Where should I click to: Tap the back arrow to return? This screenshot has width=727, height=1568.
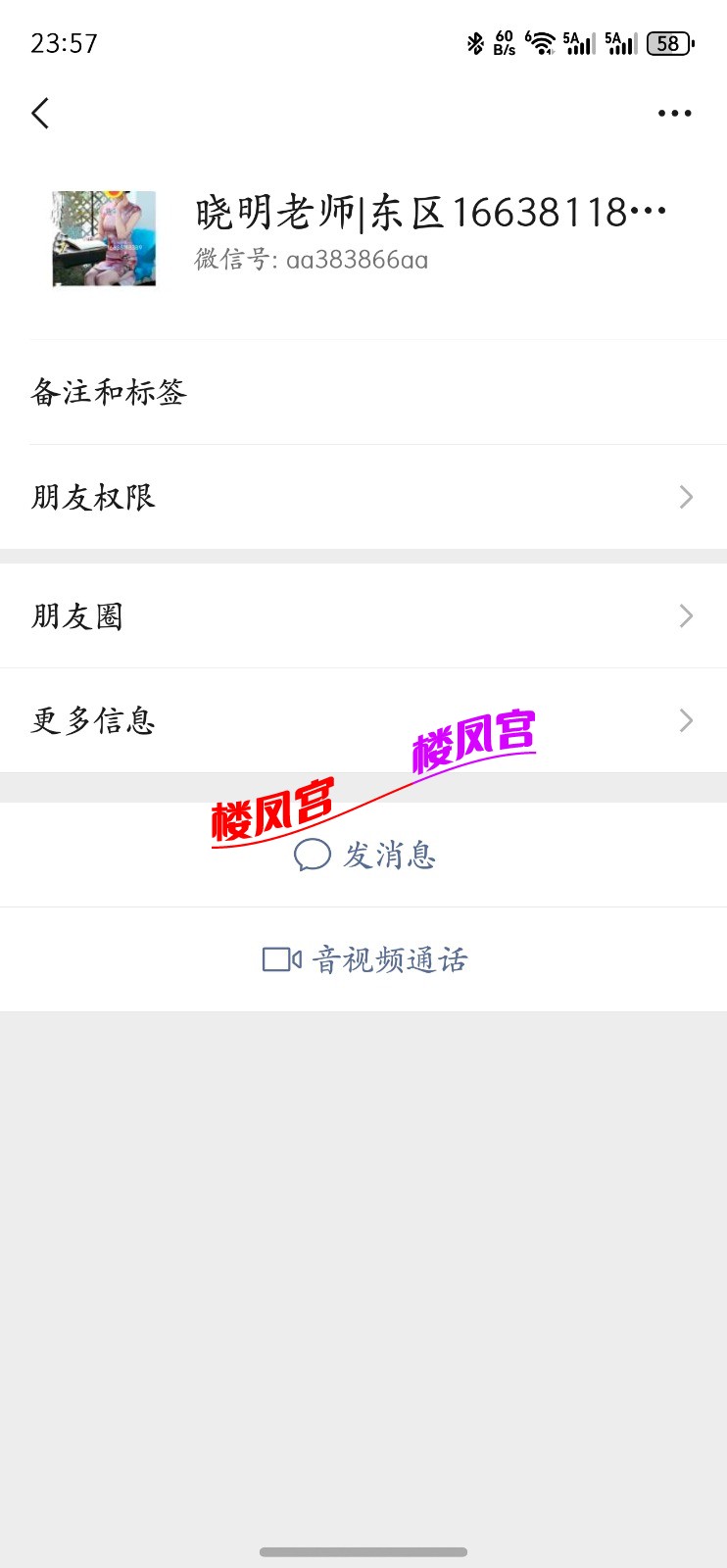[40, 113]
